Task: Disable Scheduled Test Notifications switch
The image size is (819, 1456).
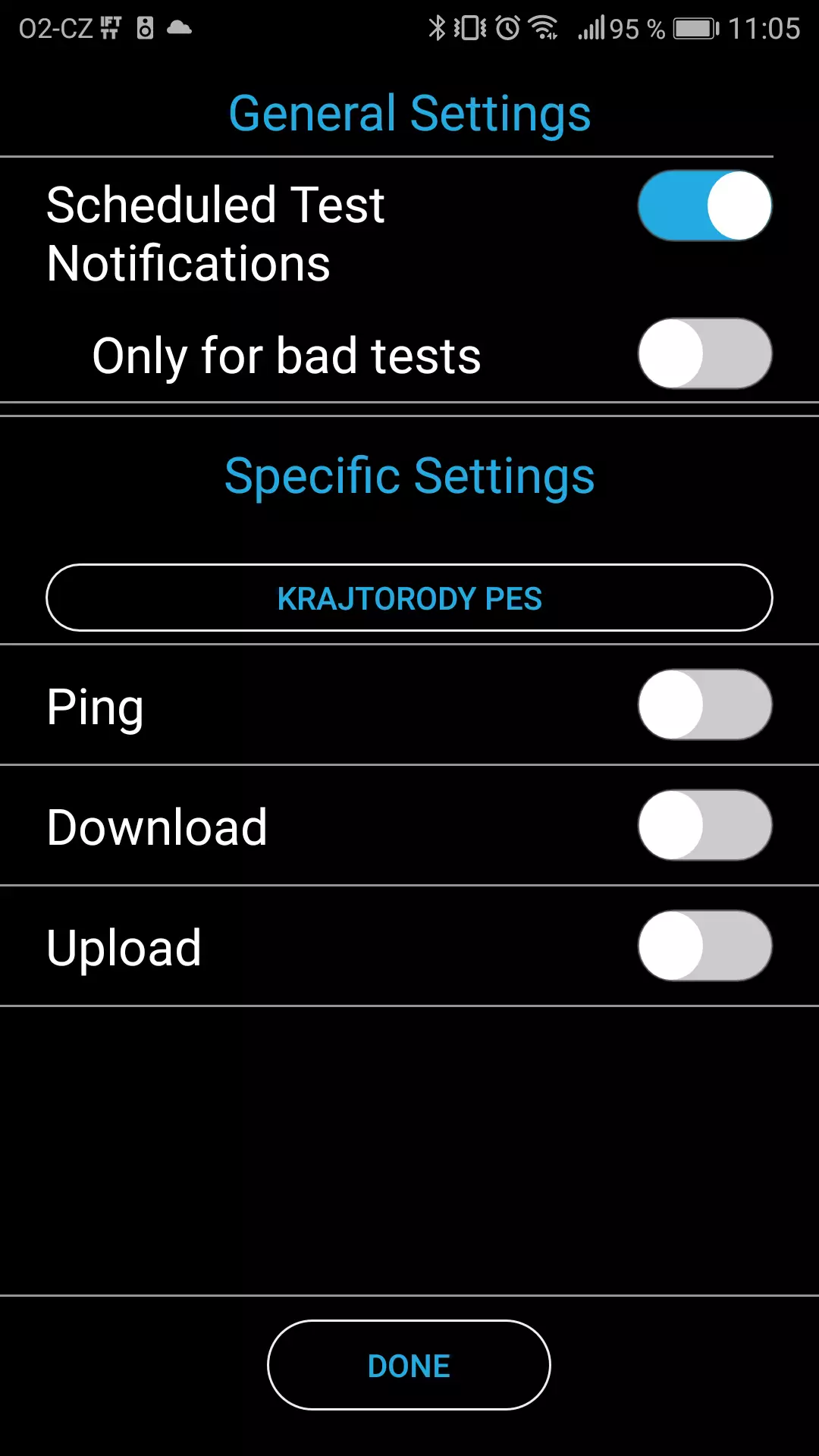Action: click(704, 206)
